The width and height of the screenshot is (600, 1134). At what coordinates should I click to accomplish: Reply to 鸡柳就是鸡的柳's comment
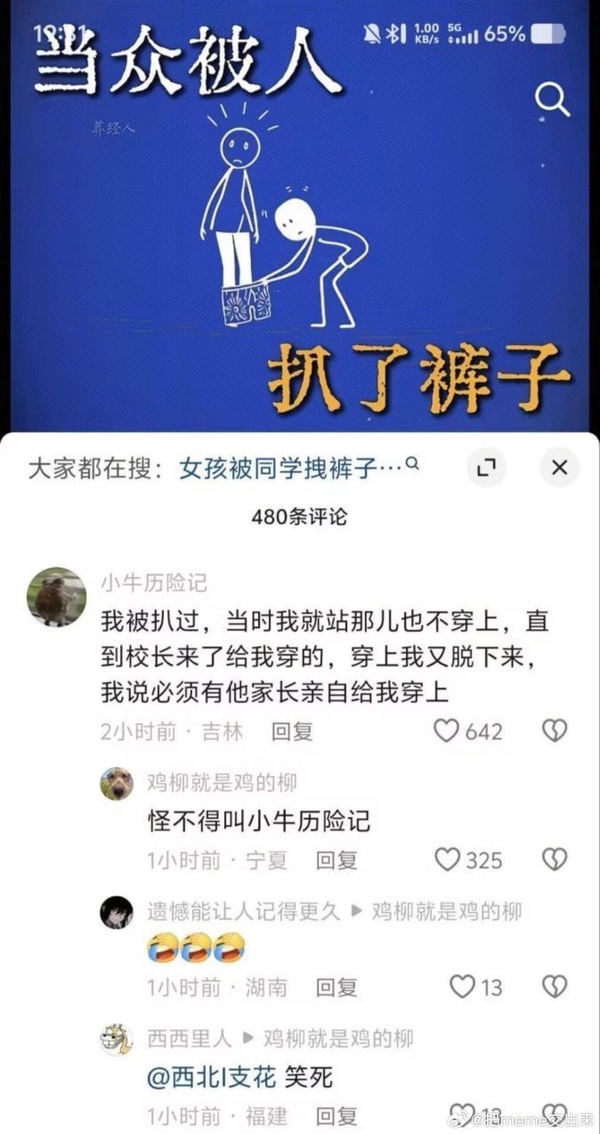pos(337,860)
